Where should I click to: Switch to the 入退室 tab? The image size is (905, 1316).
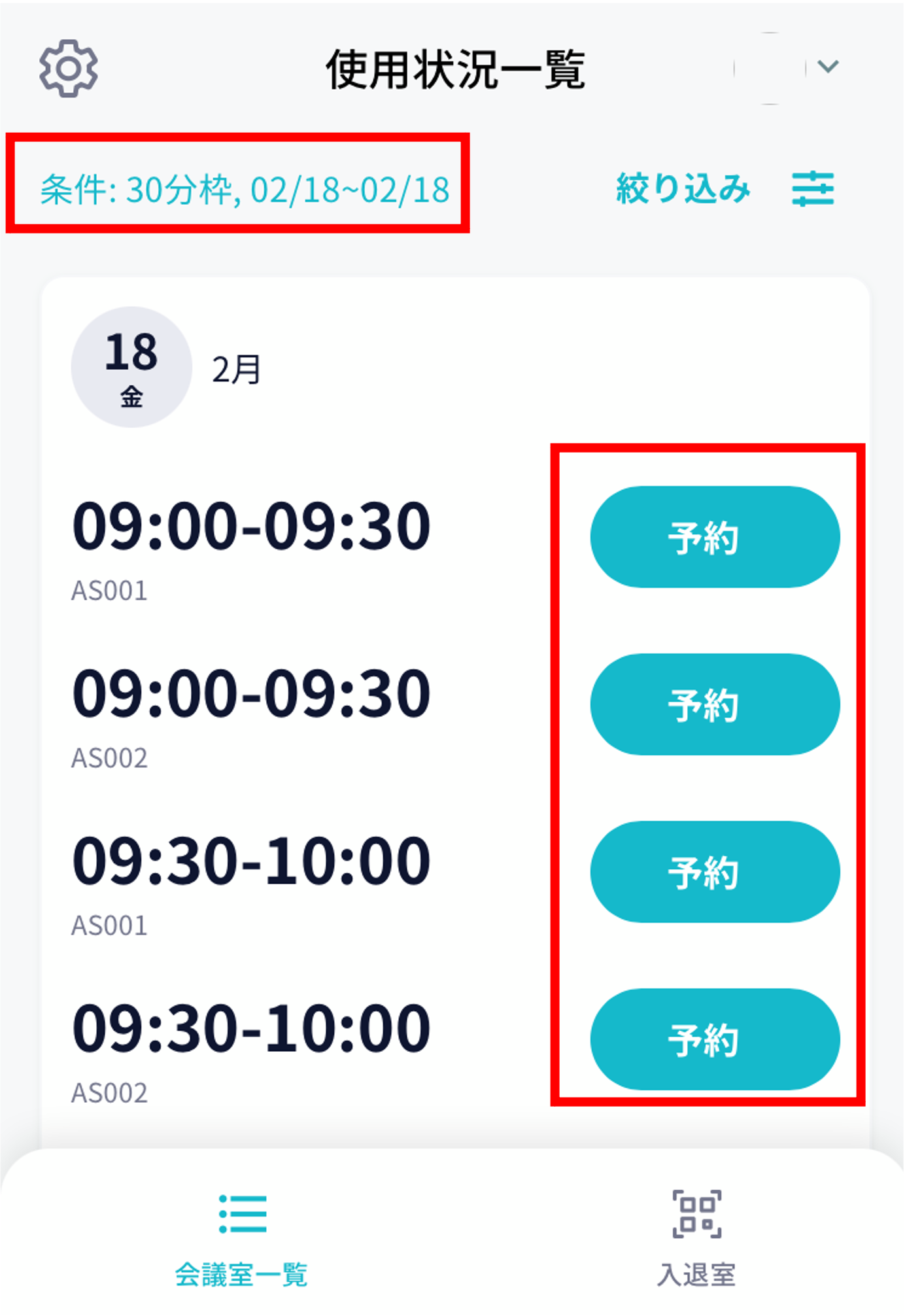[x=696, y=1238]
